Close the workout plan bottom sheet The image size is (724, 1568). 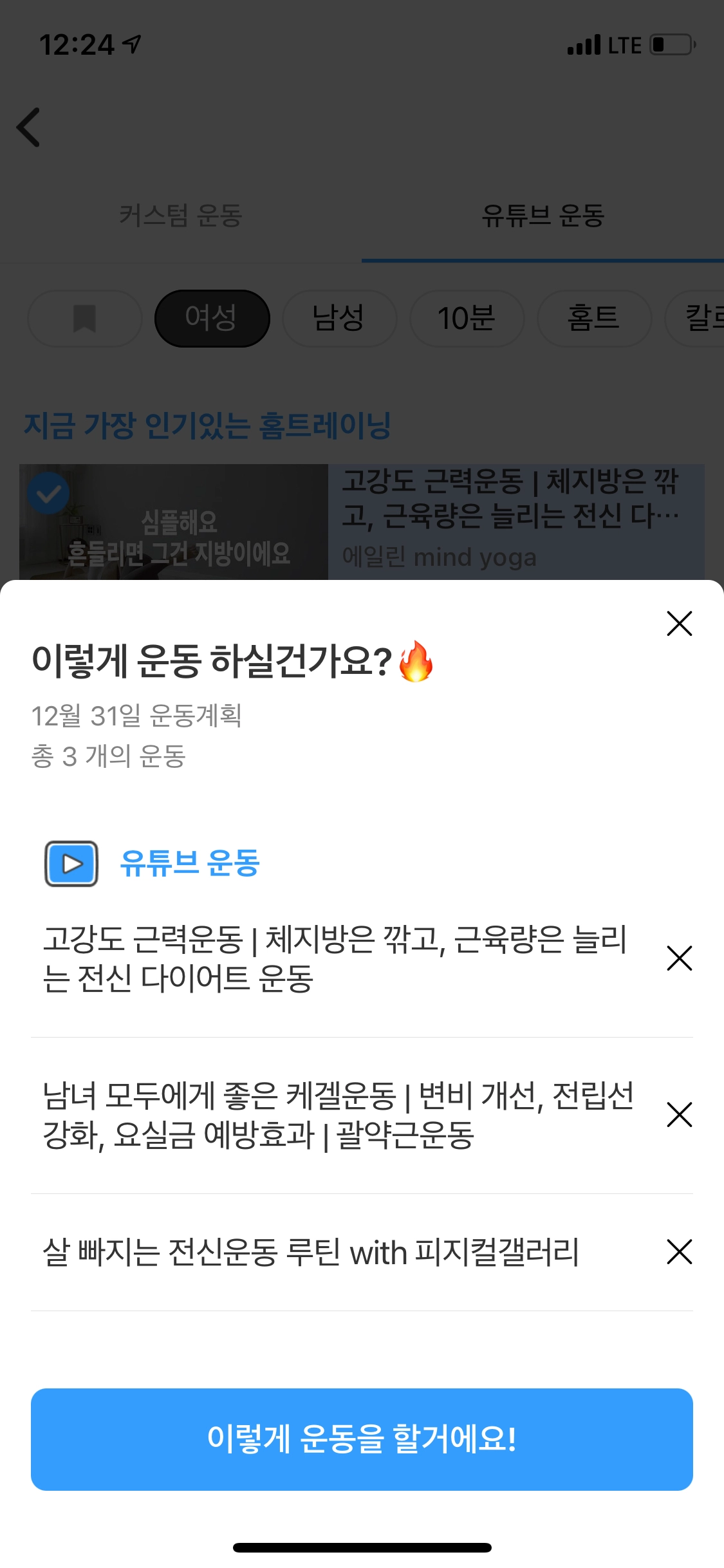click(679, 624)
